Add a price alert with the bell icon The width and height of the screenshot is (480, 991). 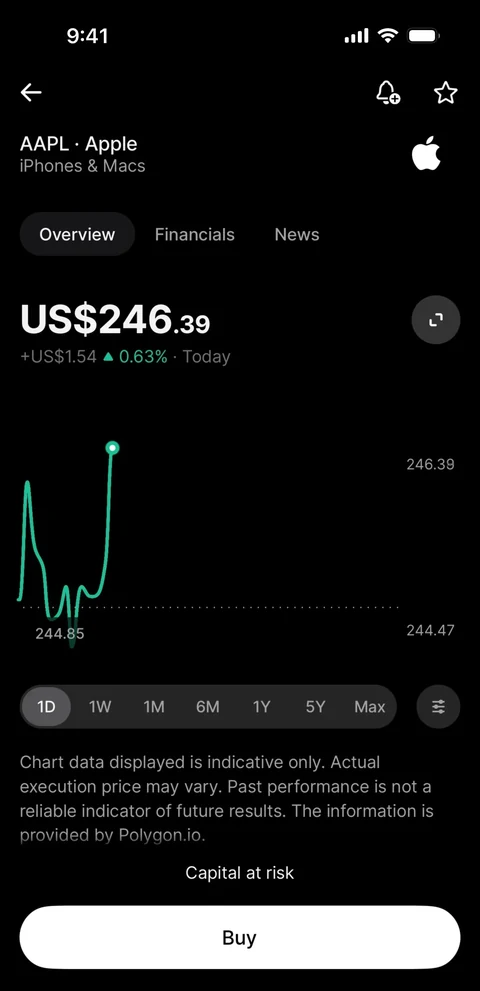pyautogui.click(x=388, y=93)
